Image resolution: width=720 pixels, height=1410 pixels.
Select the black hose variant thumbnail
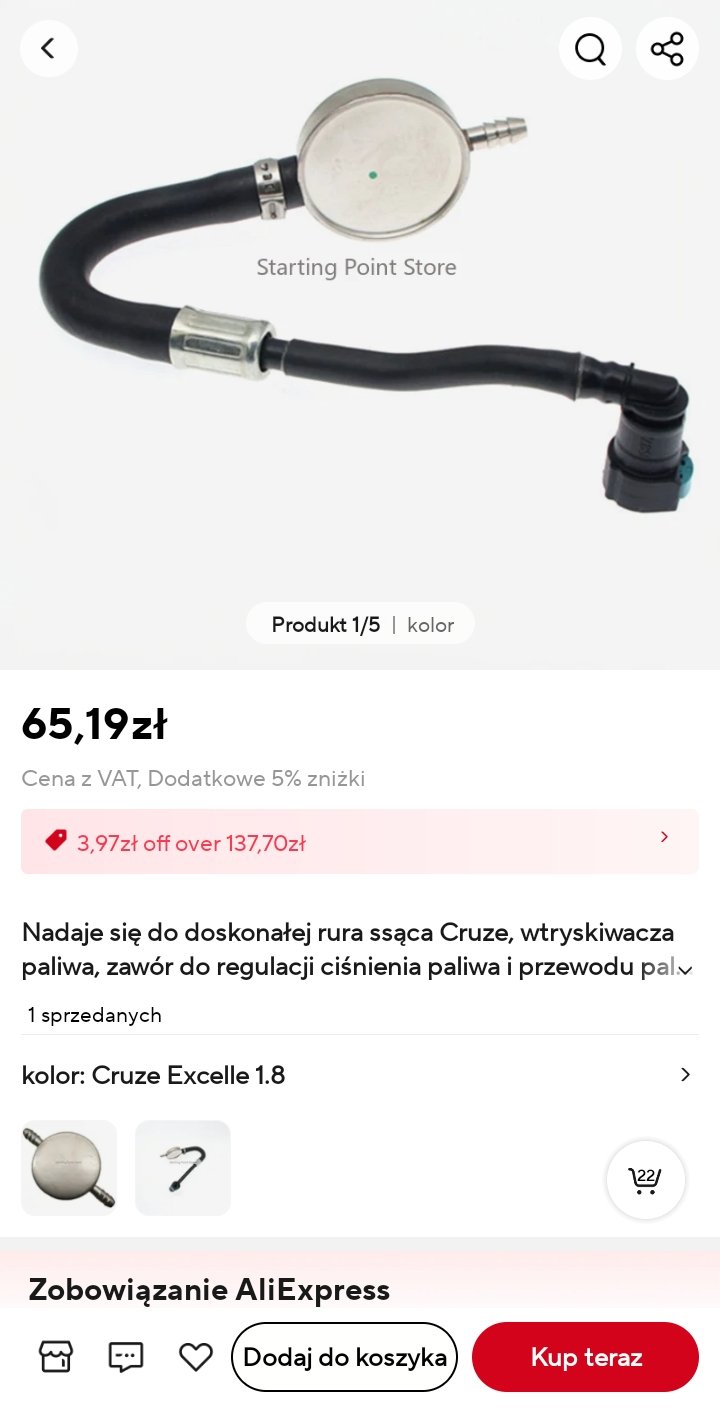[183, 1168]
